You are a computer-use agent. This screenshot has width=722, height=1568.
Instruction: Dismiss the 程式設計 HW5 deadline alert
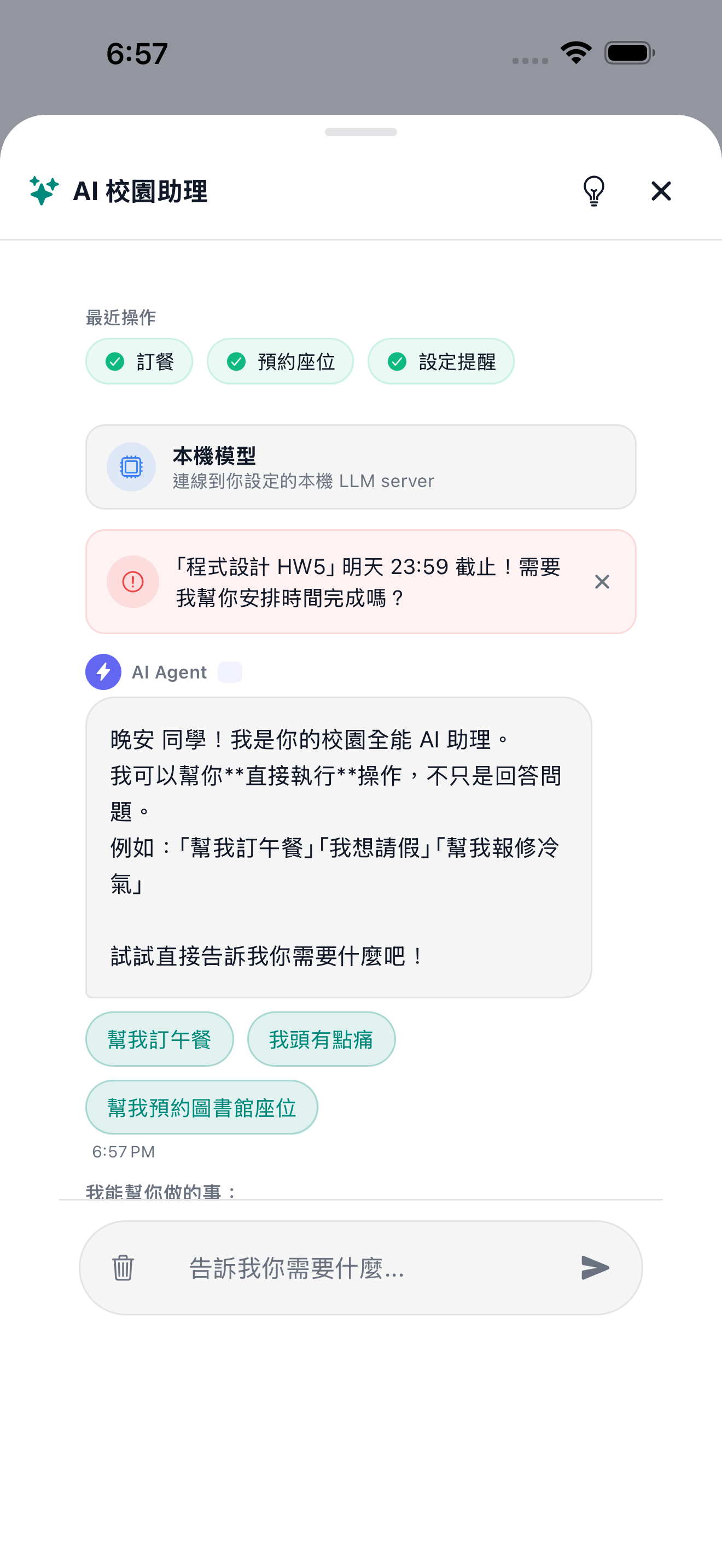pos(602,582)
